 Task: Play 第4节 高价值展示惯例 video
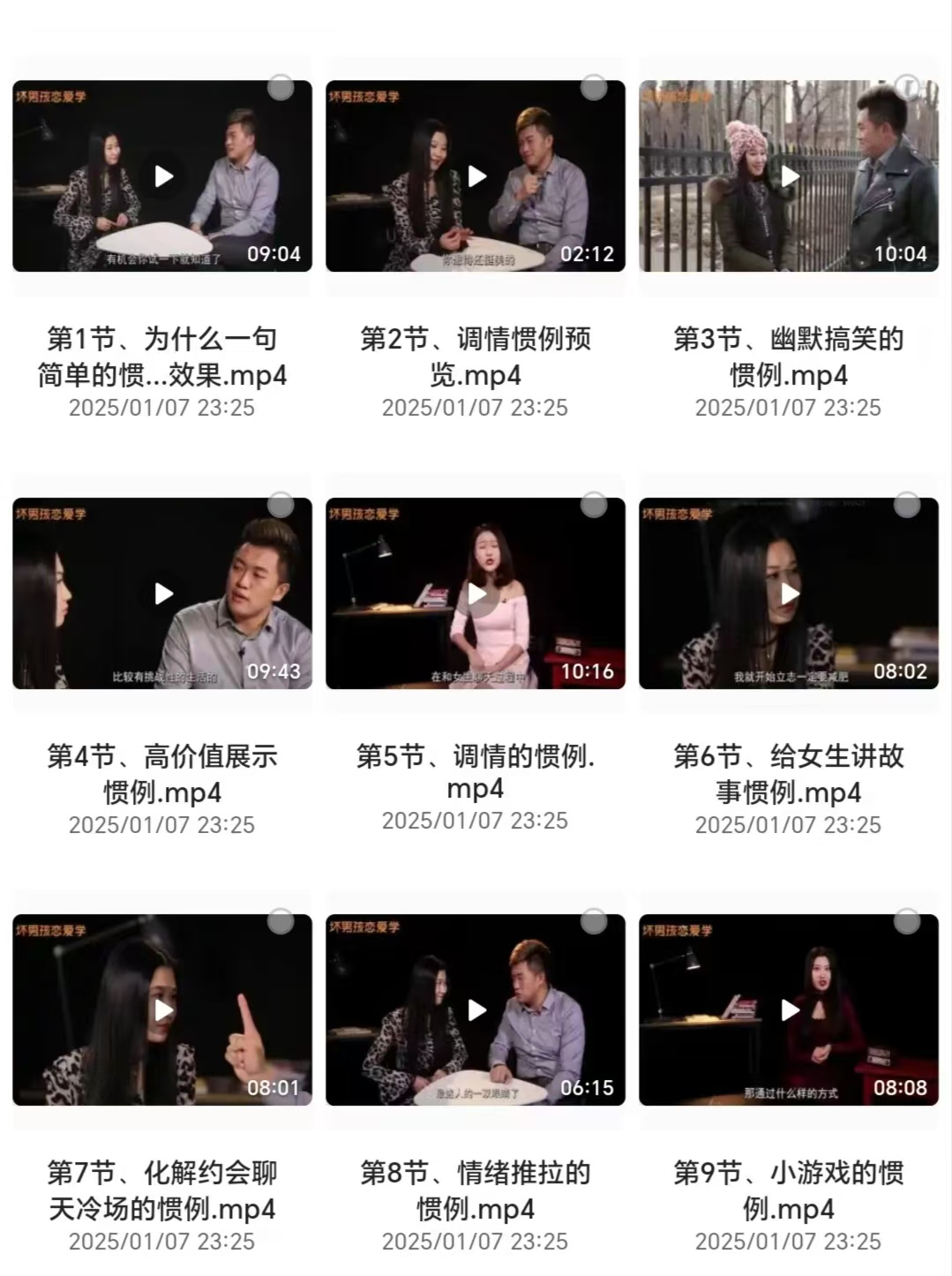(162, 593)
